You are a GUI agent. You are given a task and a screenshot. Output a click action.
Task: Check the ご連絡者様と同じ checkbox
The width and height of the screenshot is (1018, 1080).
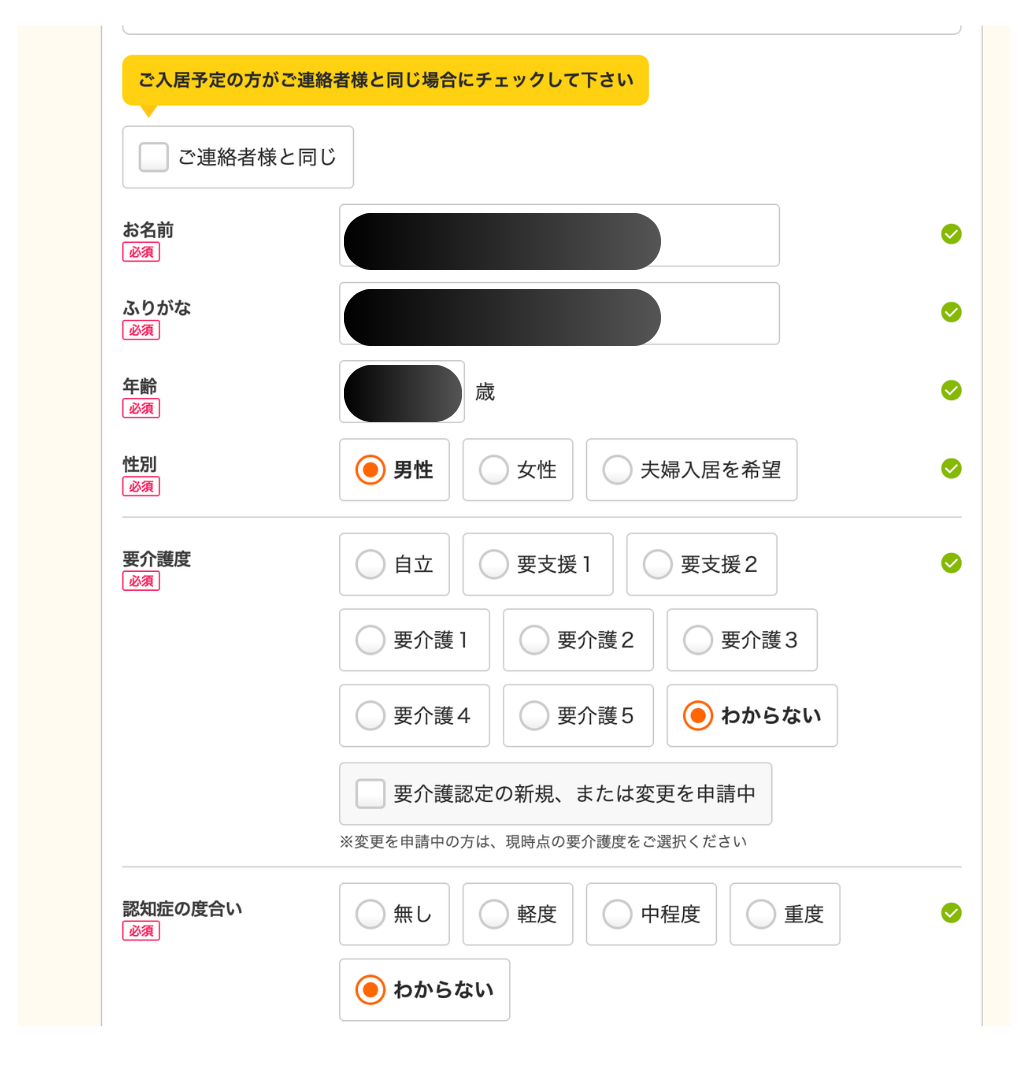pos(152,157)
